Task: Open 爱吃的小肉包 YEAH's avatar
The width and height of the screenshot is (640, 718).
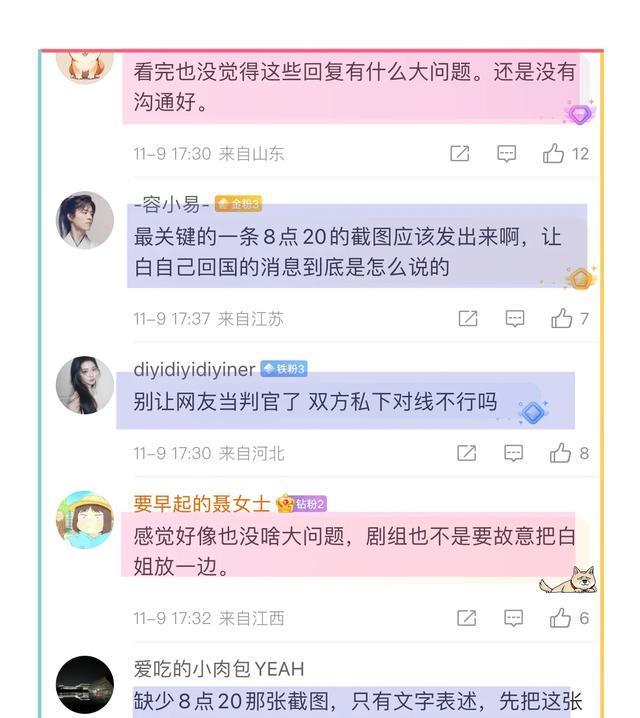Action: coord(84,685)
